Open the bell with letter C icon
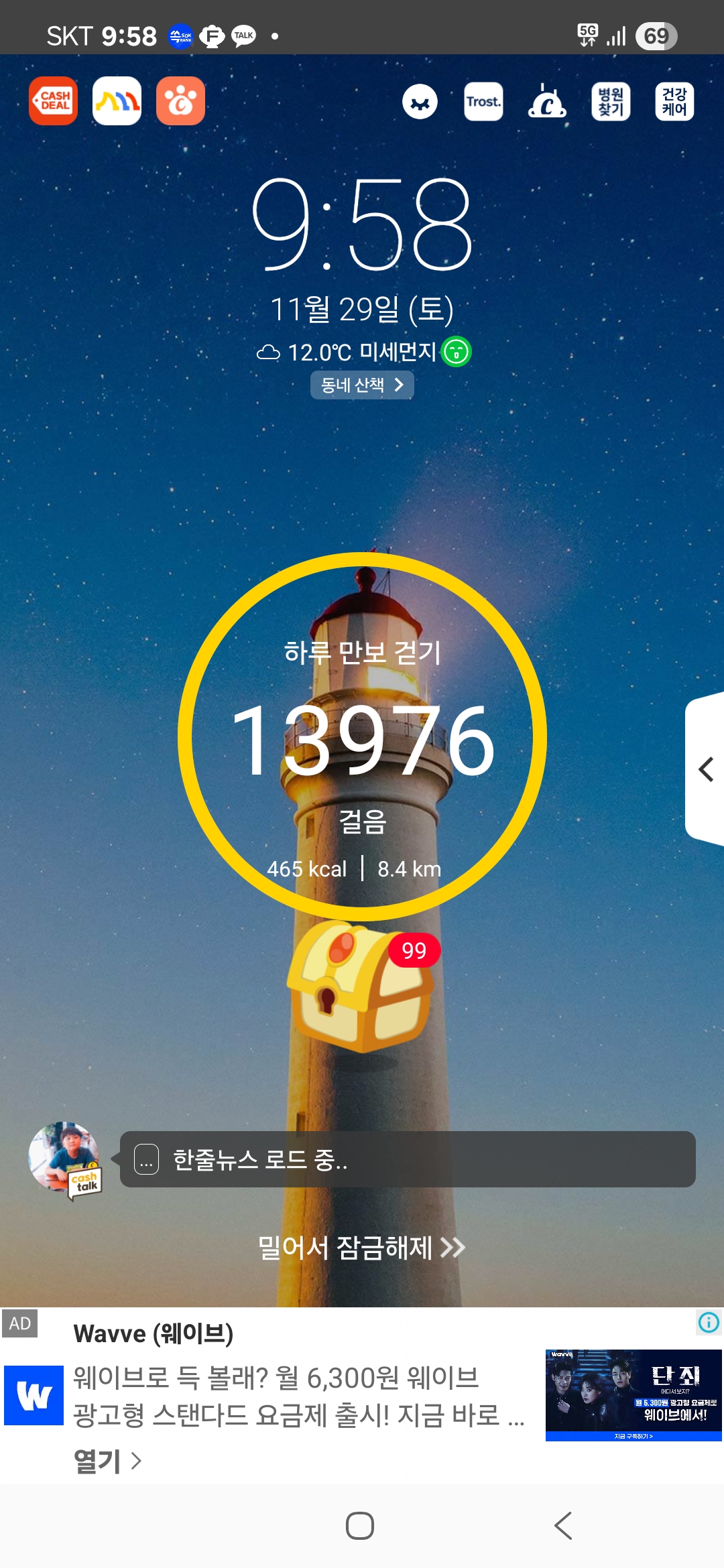 tap(547, 102)
